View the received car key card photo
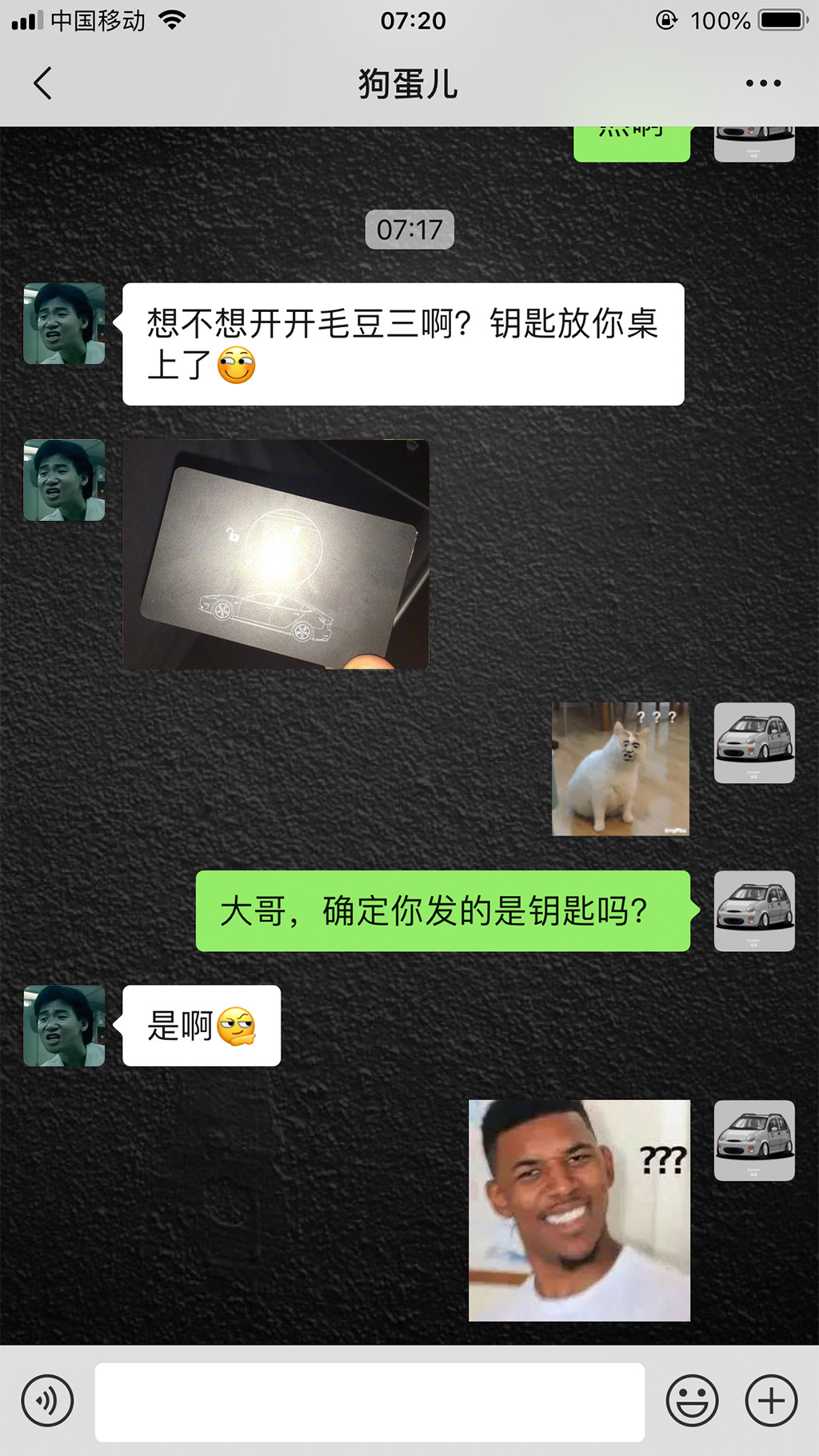 (276, 554)
